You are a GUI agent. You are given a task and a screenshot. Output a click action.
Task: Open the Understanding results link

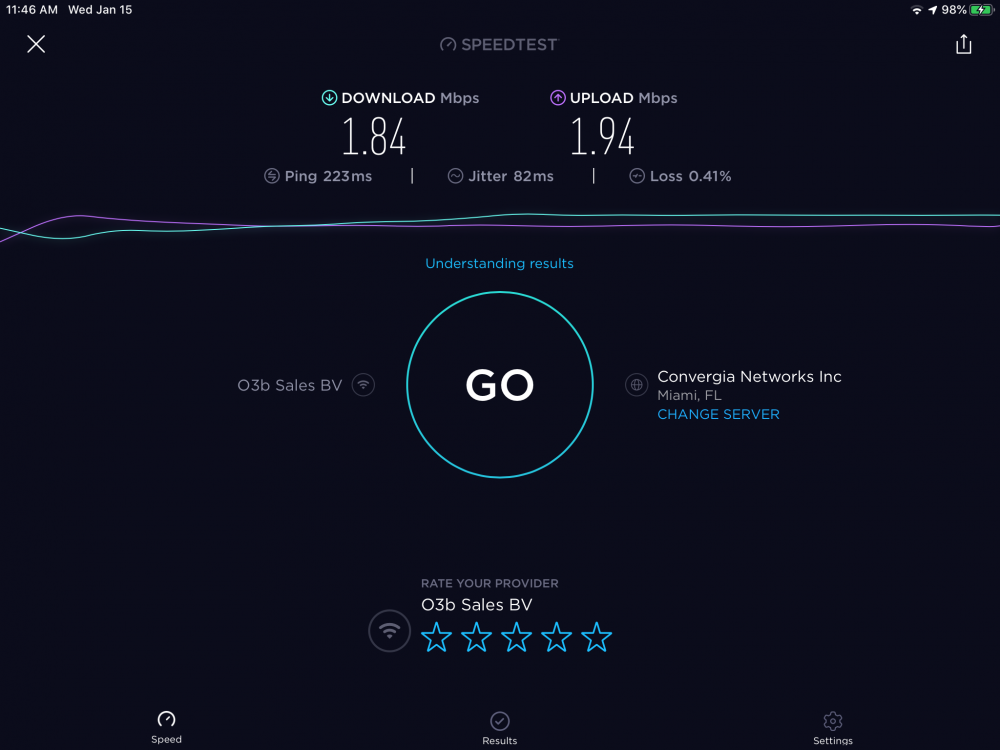(499, 263)
